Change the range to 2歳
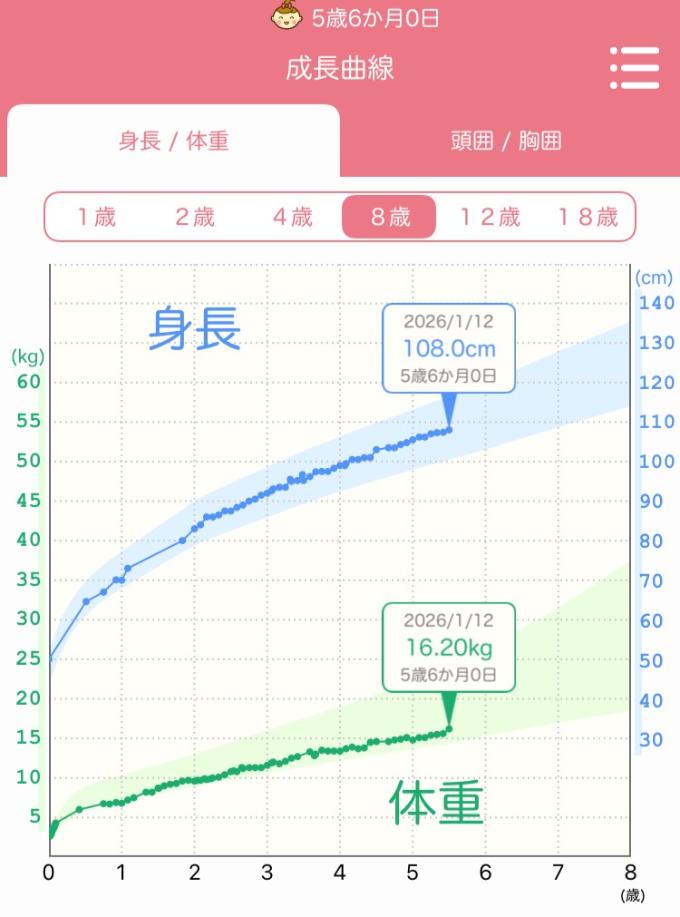This screenshot has height=917, width=680. pos(195,217)
